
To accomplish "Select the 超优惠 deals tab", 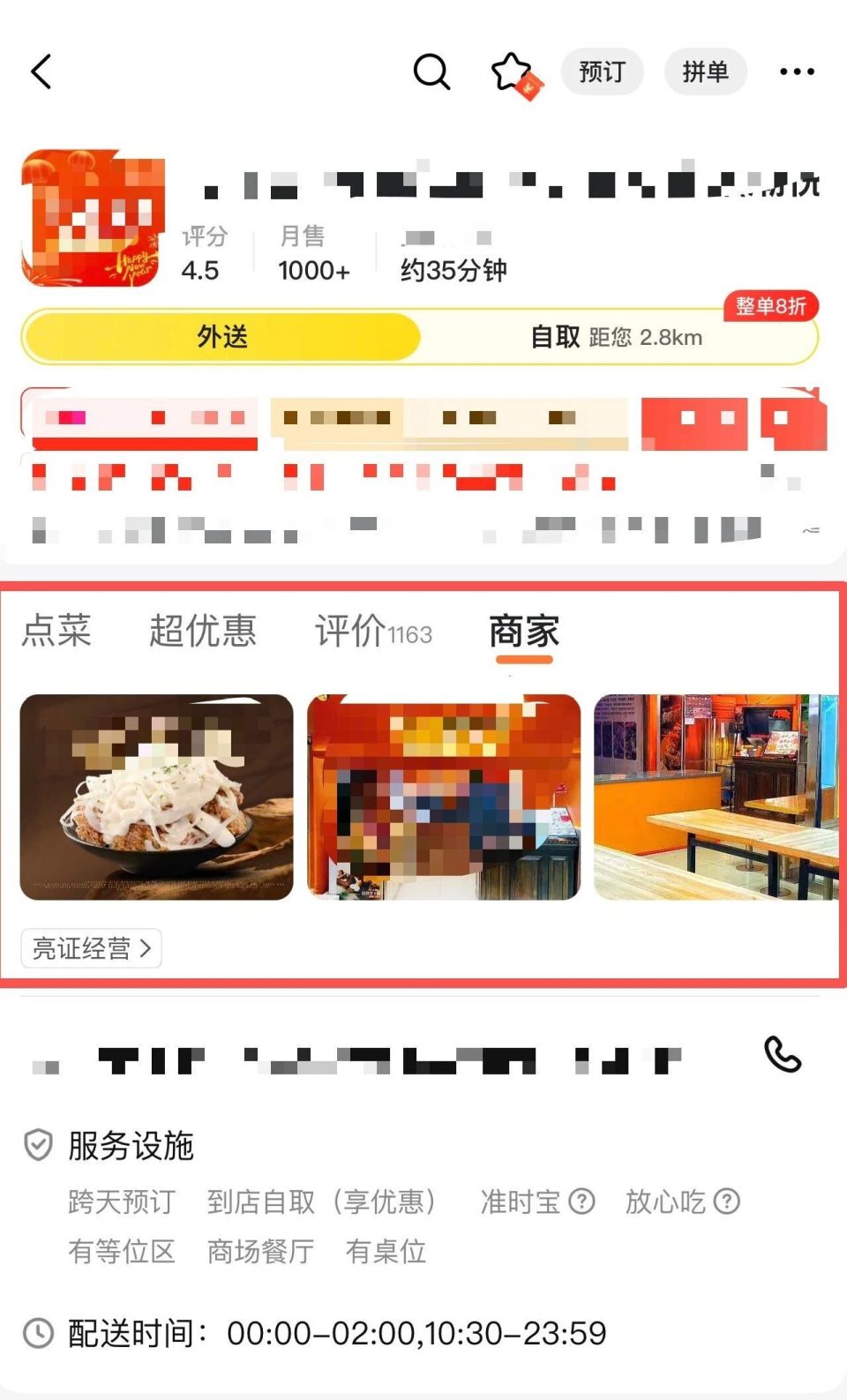I will (x=203, y=632).
